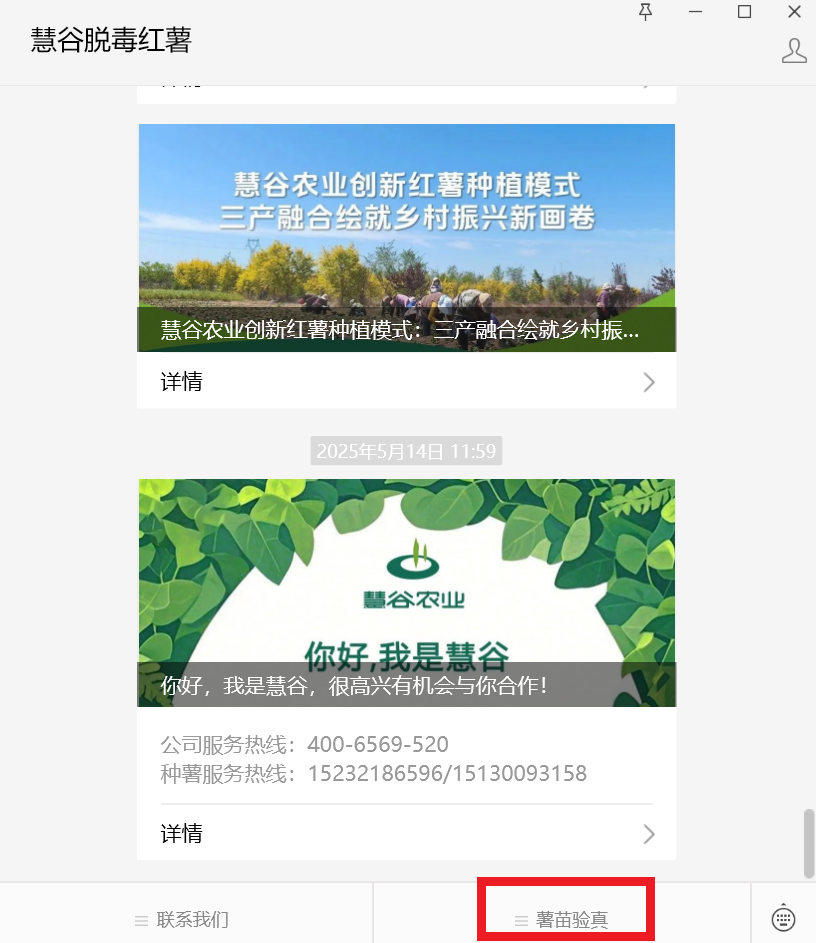Toggle the window pin state
This screenshot has height=943, width=816.
click(645, 12)
